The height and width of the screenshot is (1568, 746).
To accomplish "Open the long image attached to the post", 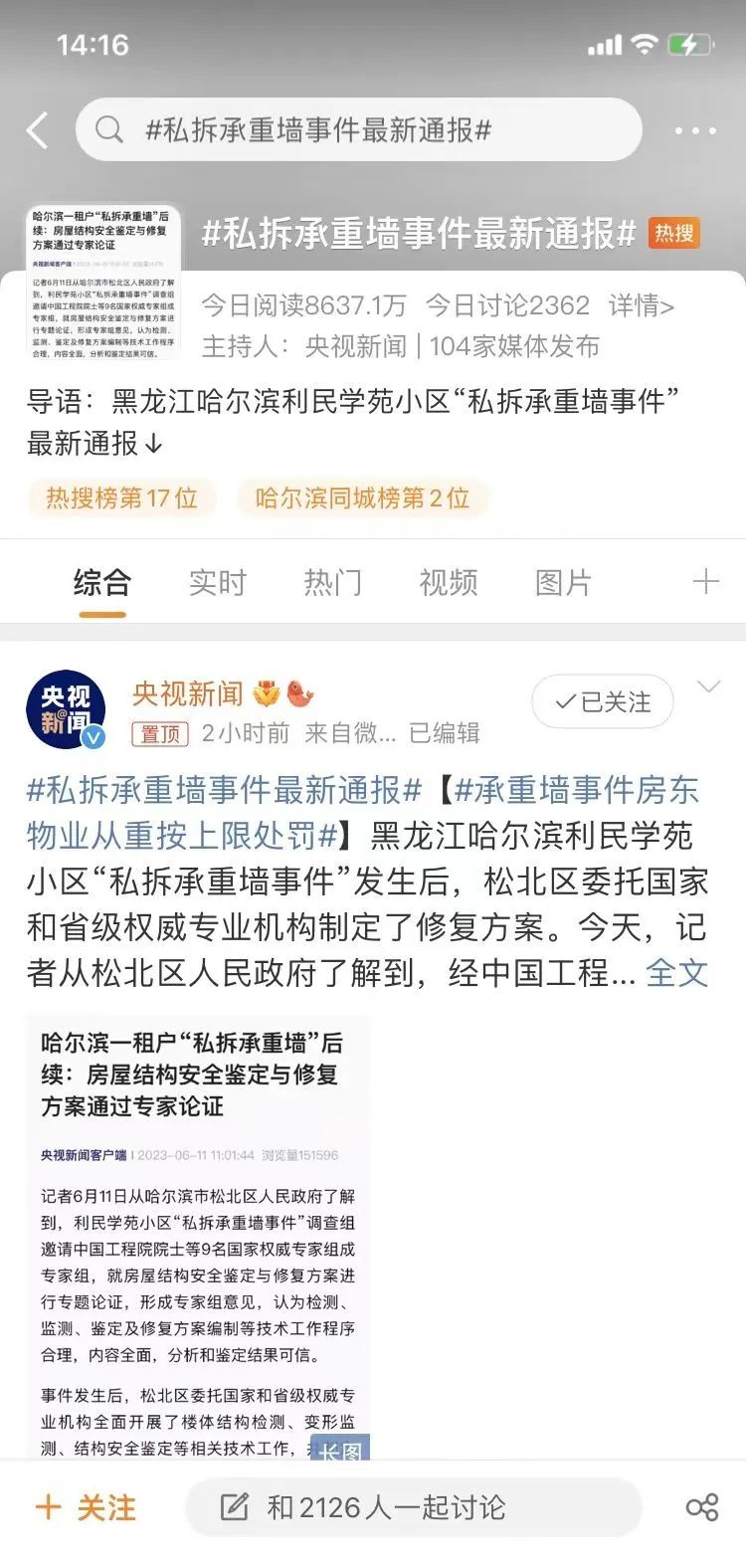I will [197, 1234].
